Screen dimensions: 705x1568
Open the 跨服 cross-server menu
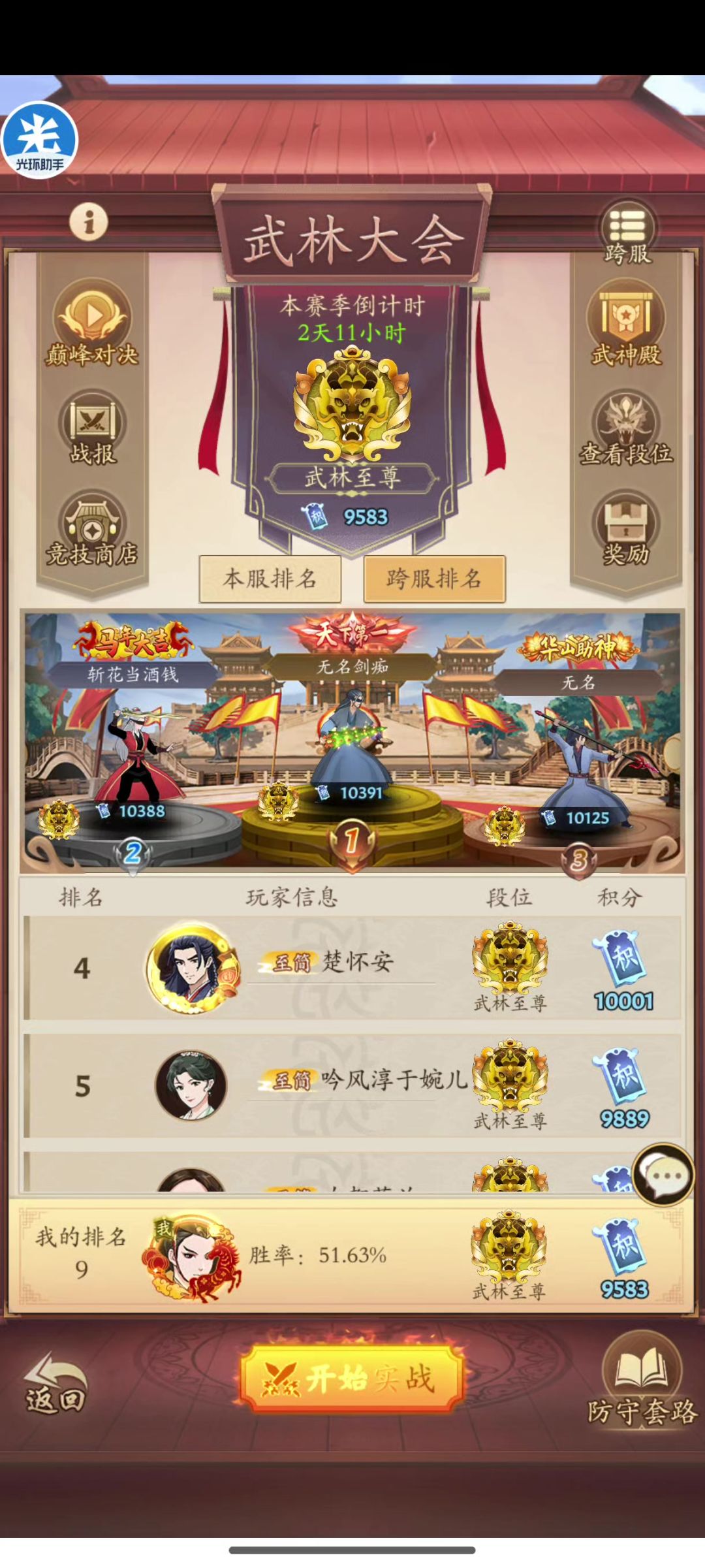[627, 232]
